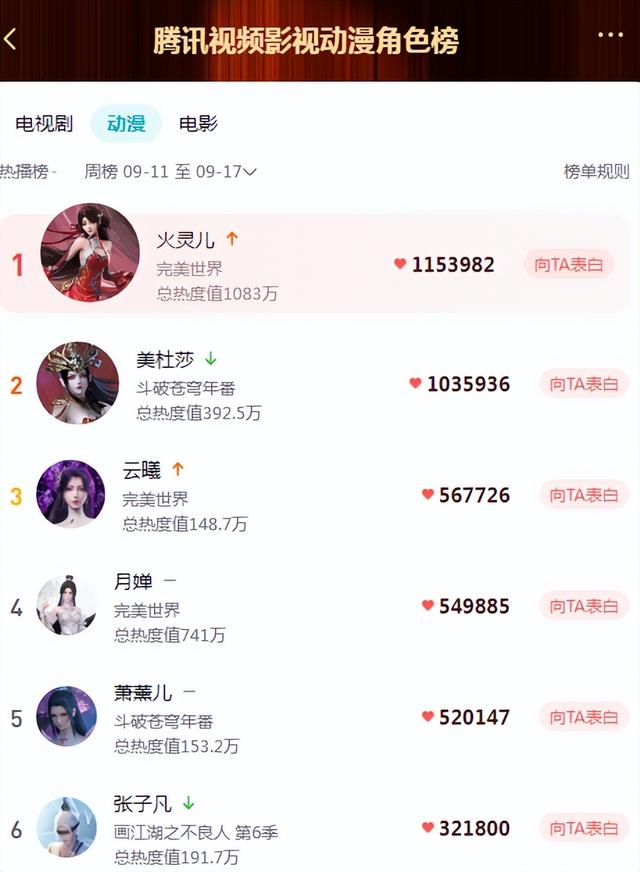Go back using the top-left arrow
The height and width of the screenshot is (872, 640).
11,39
